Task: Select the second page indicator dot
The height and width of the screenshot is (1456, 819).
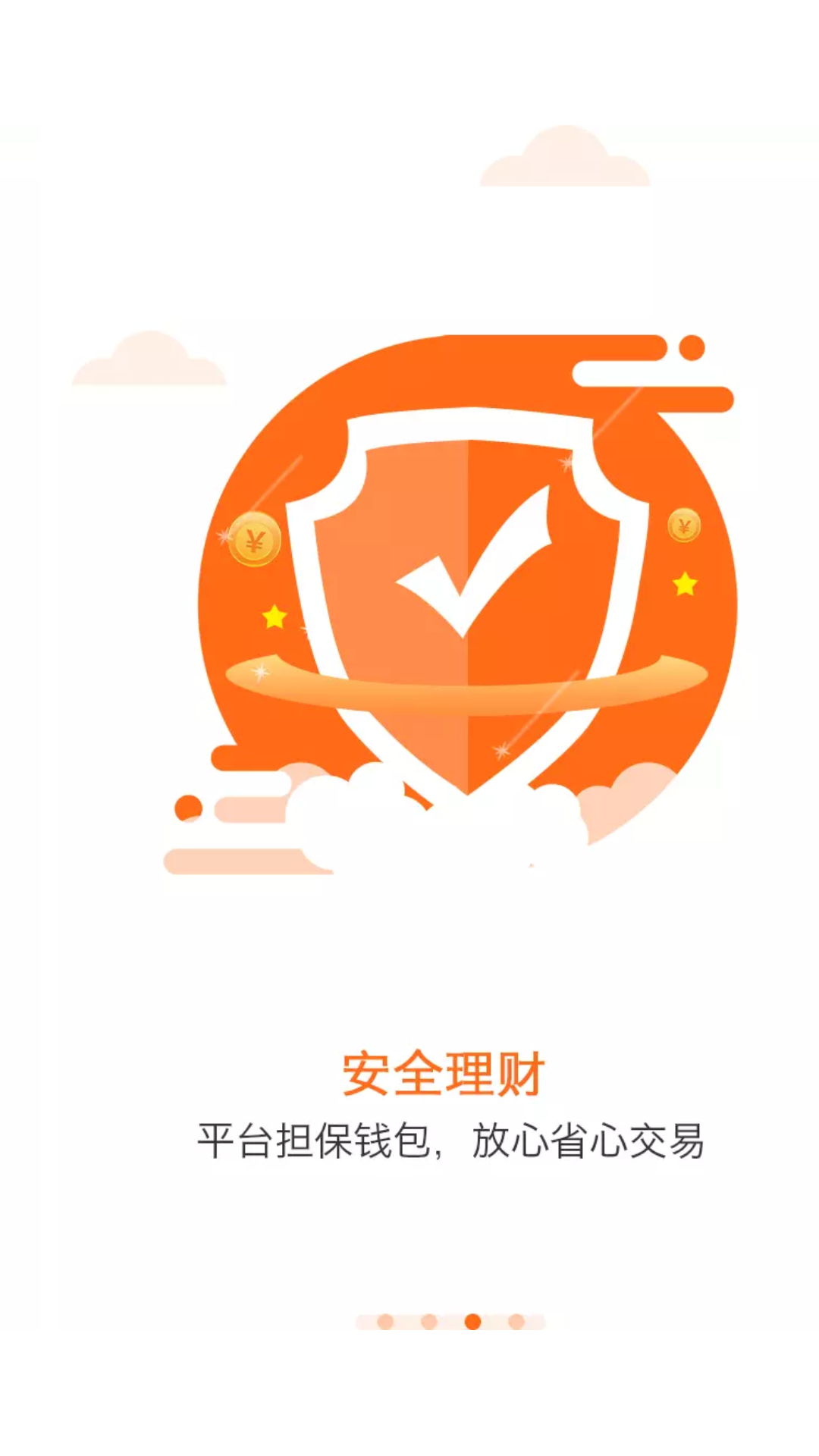Action: pos(429,1322)
